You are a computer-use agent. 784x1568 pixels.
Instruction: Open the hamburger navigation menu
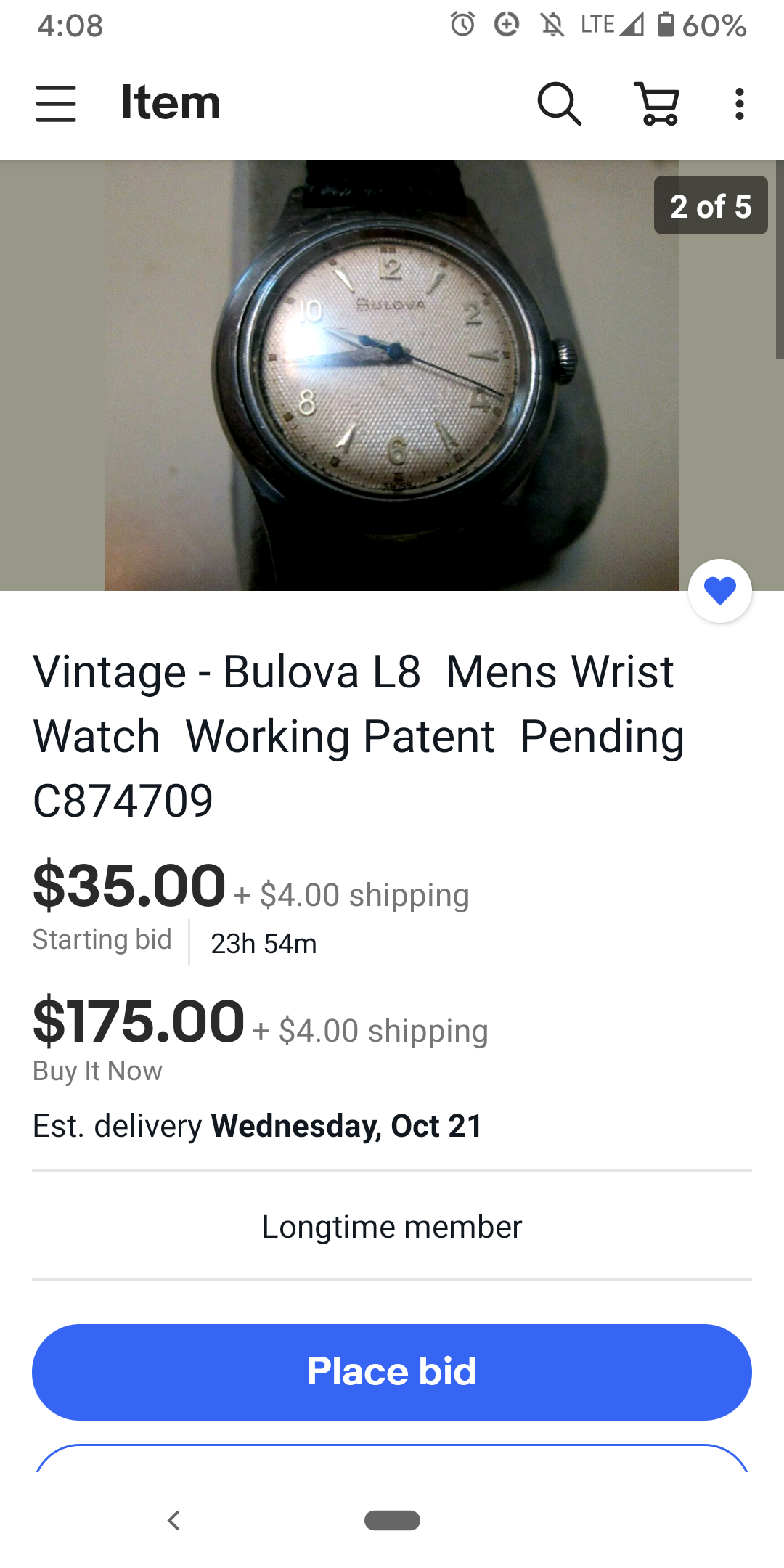(56, 104)
